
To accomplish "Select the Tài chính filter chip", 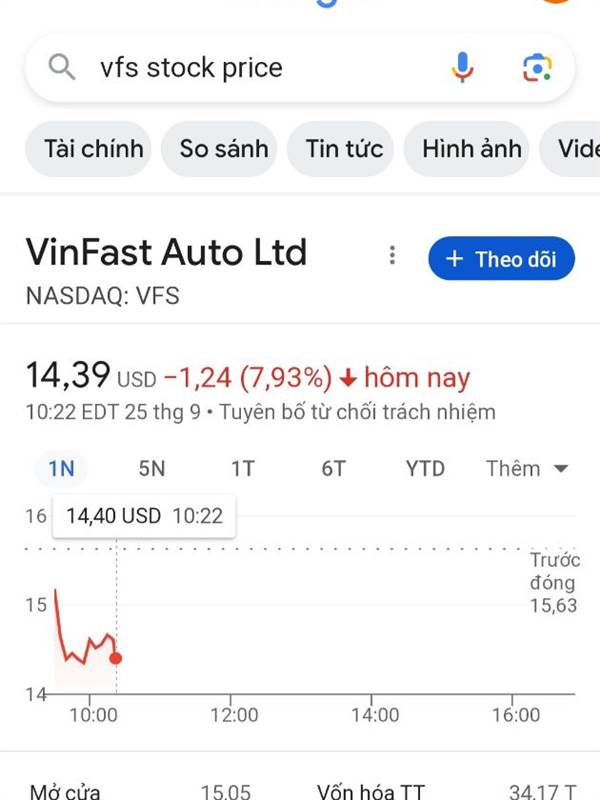I will (x=94, y=149).
